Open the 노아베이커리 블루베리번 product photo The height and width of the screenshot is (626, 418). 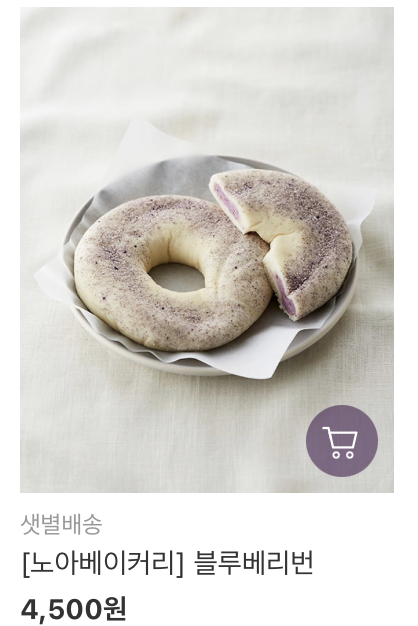point(207,250)
